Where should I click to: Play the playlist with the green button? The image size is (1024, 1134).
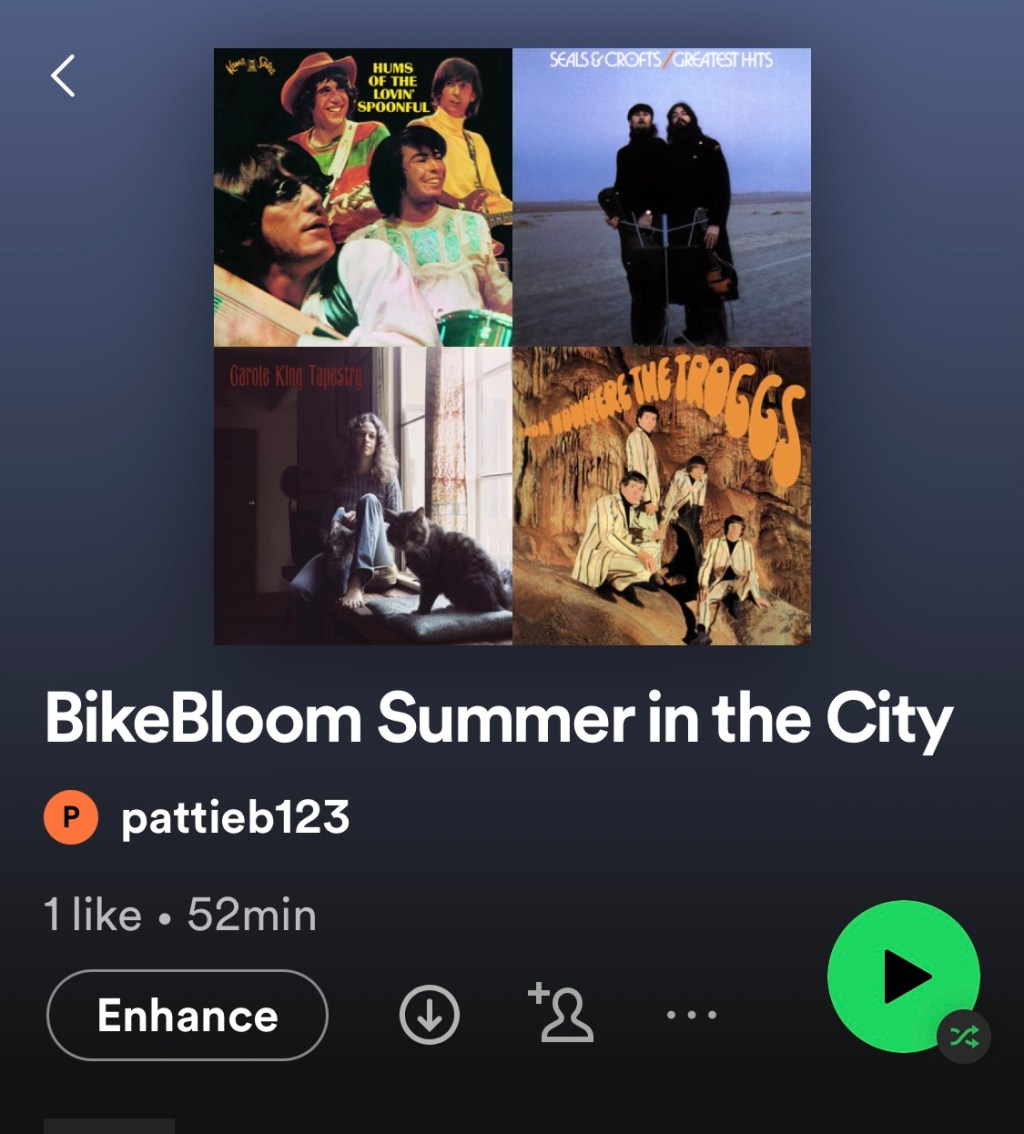coord(903,976)
